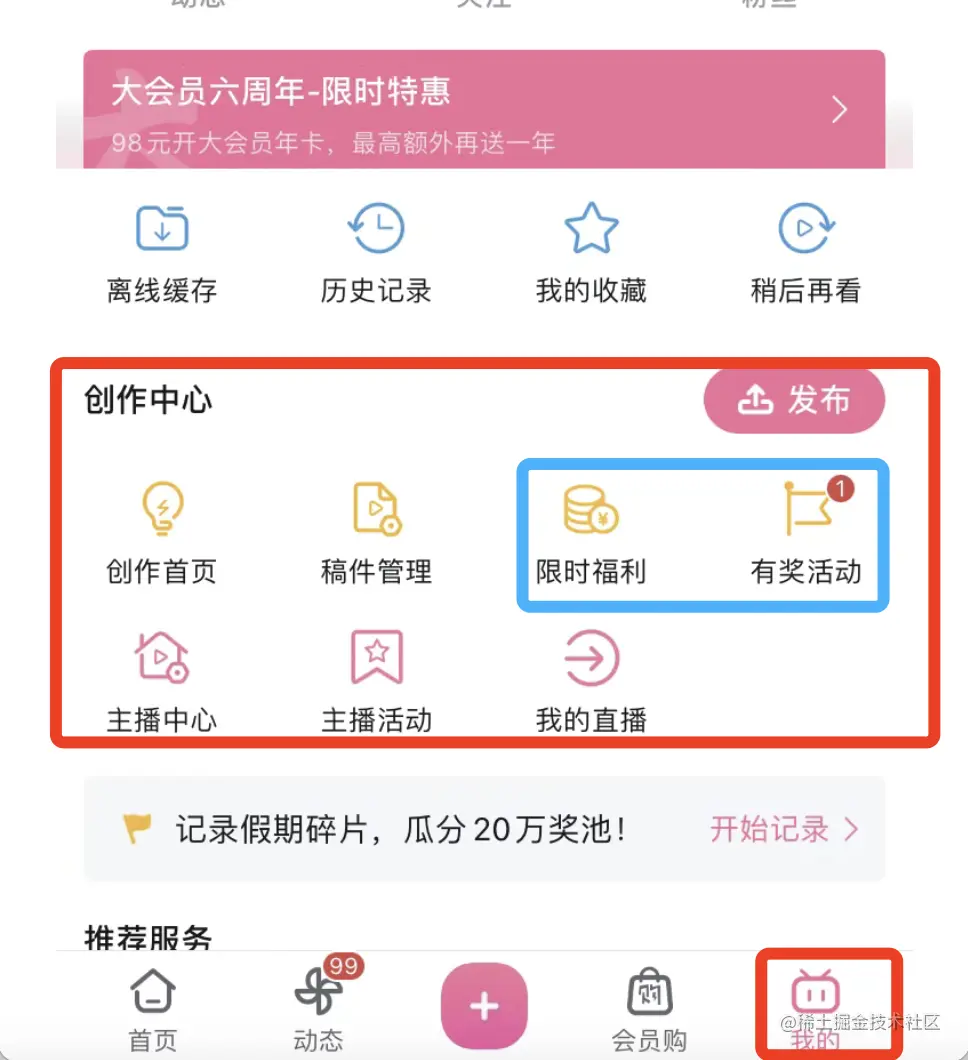Tap 开始记录 link in holiday banner
Image resolution: width=968 pixels, height=1060 pixels.
(783, 829)
